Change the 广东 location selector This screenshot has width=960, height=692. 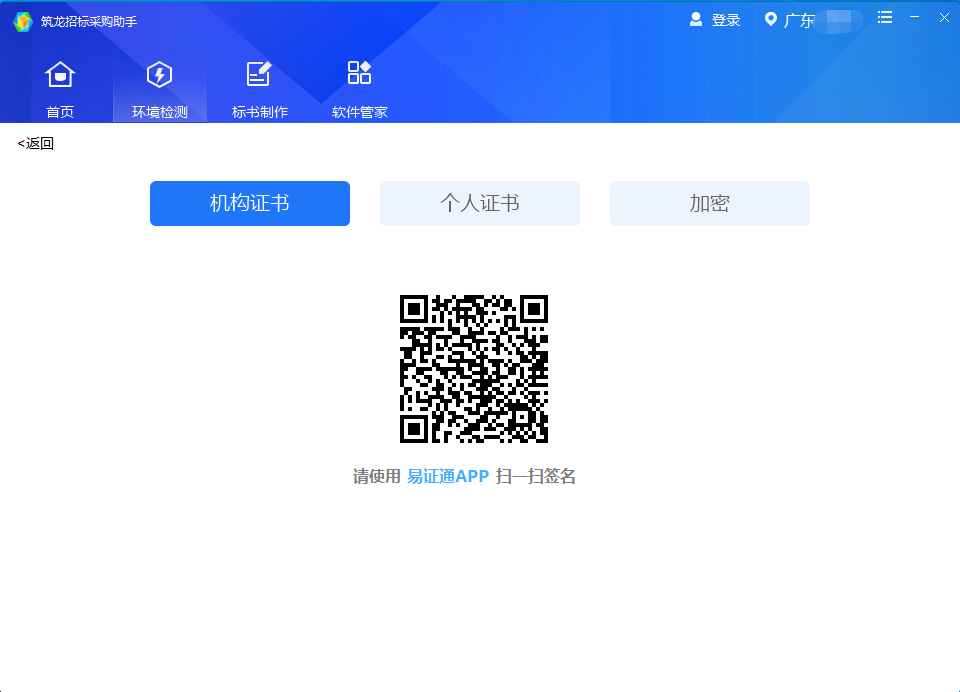coord(798,20)
